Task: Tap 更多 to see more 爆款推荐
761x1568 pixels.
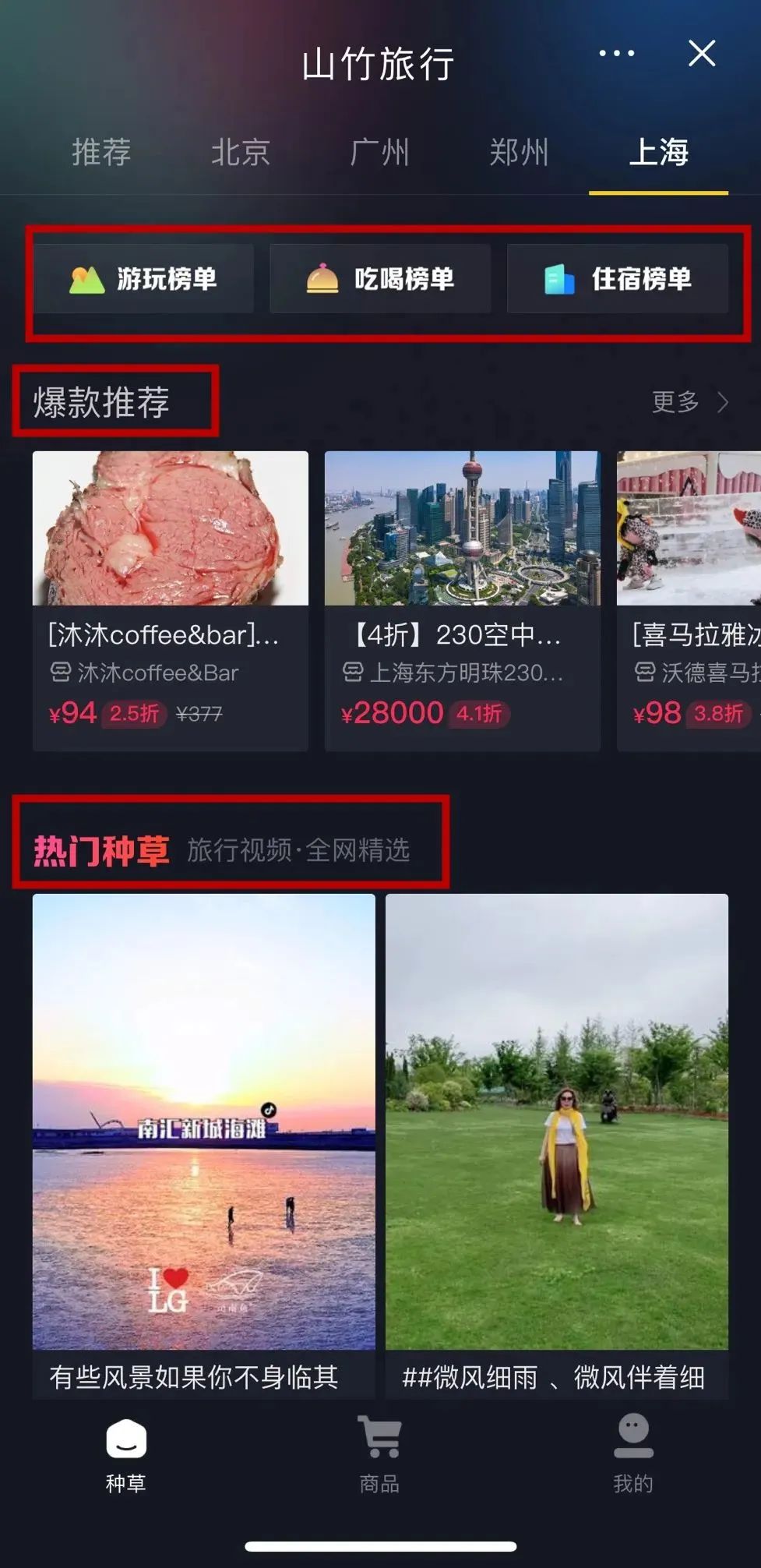Action: (689, 402)
